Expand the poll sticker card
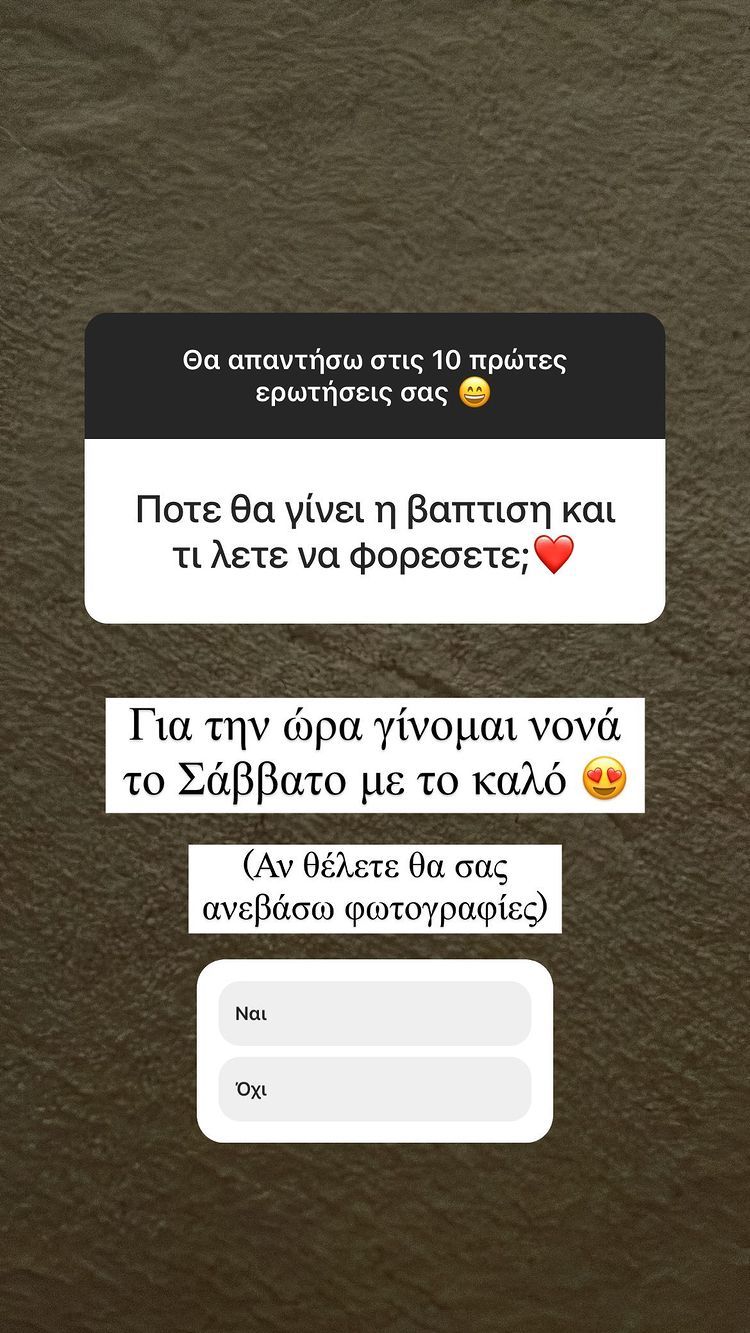Screen dimensions: 750x1333 [374, 1050]
